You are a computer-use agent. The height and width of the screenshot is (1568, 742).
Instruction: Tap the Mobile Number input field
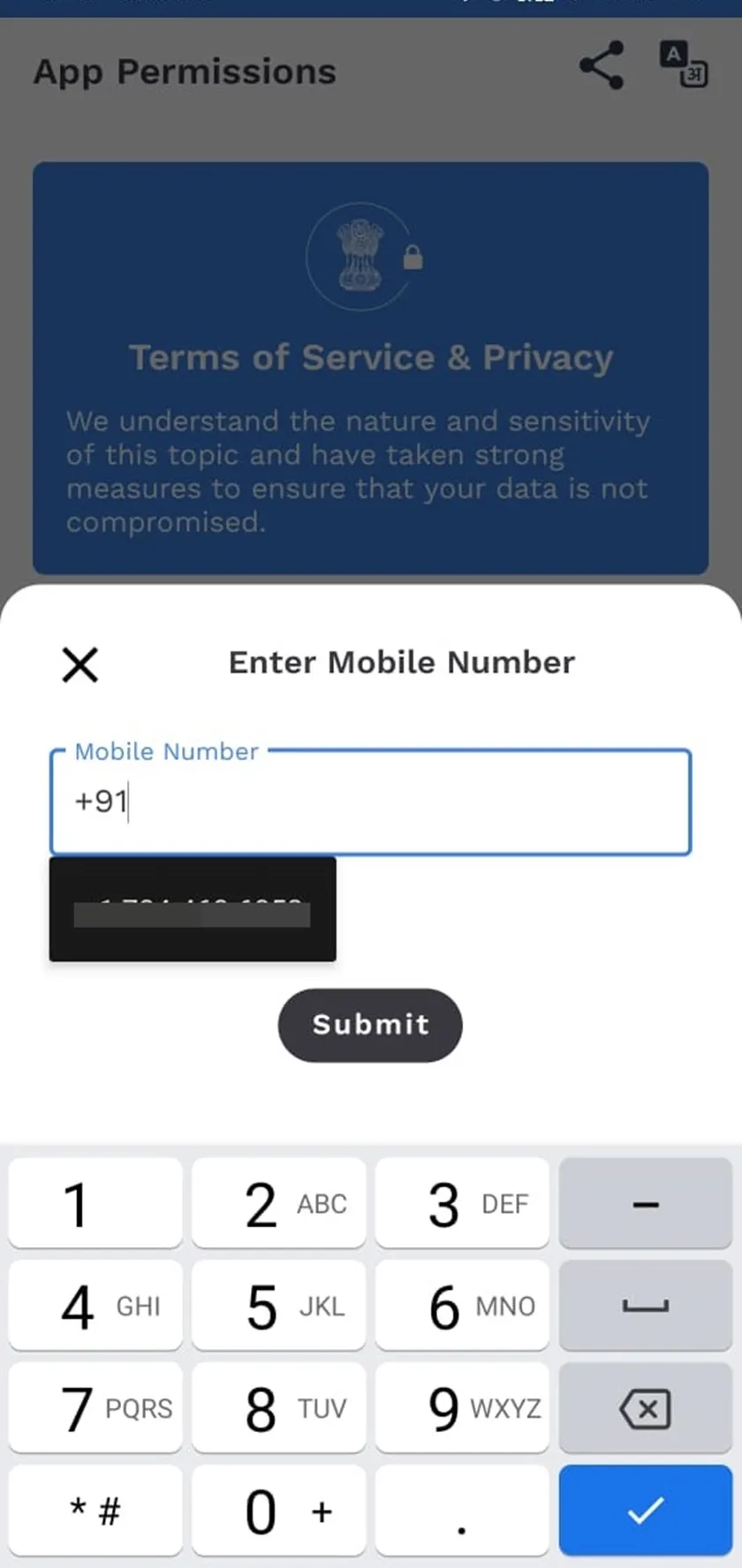pos(370,802)
